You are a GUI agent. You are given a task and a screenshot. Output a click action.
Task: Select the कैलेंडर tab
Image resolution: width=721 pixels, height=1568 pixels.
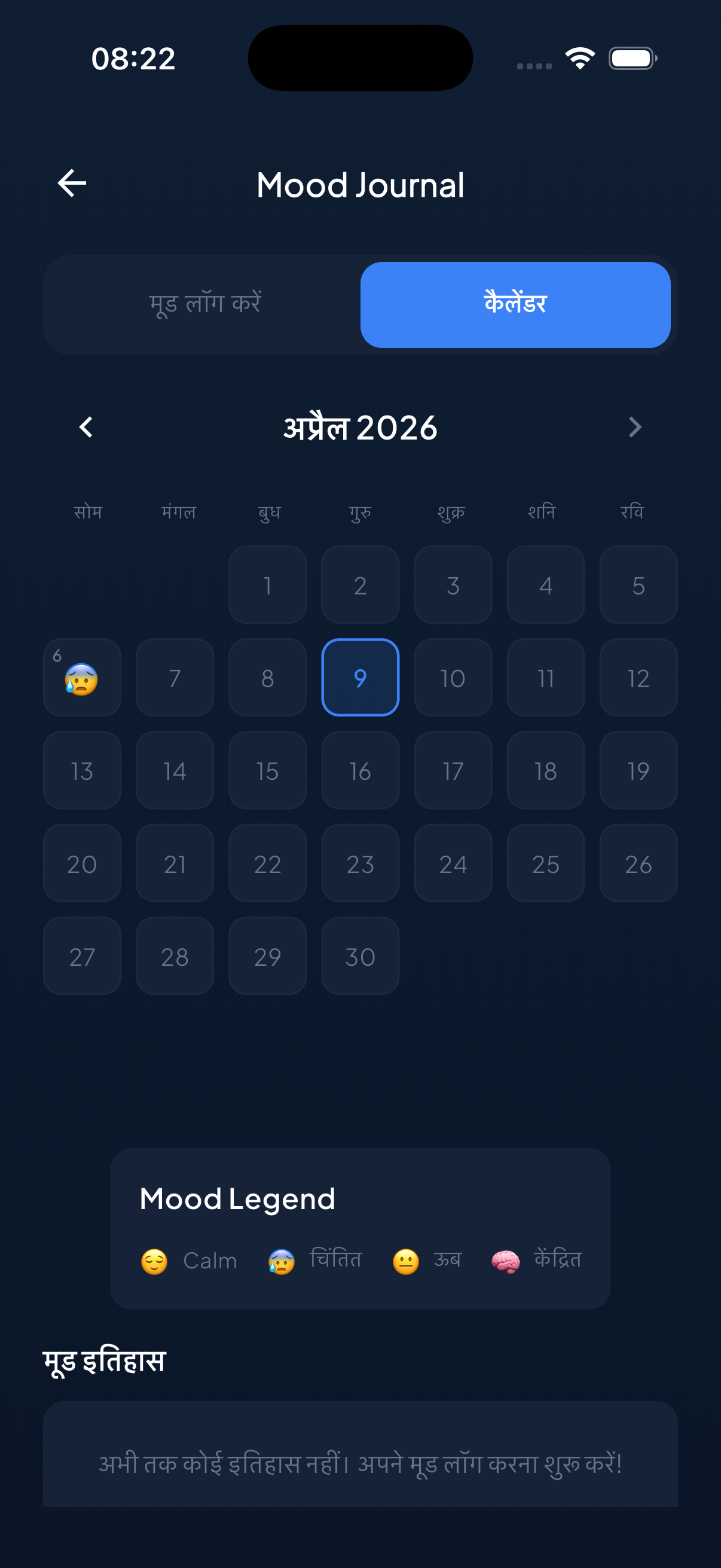(x=515, y=304)
